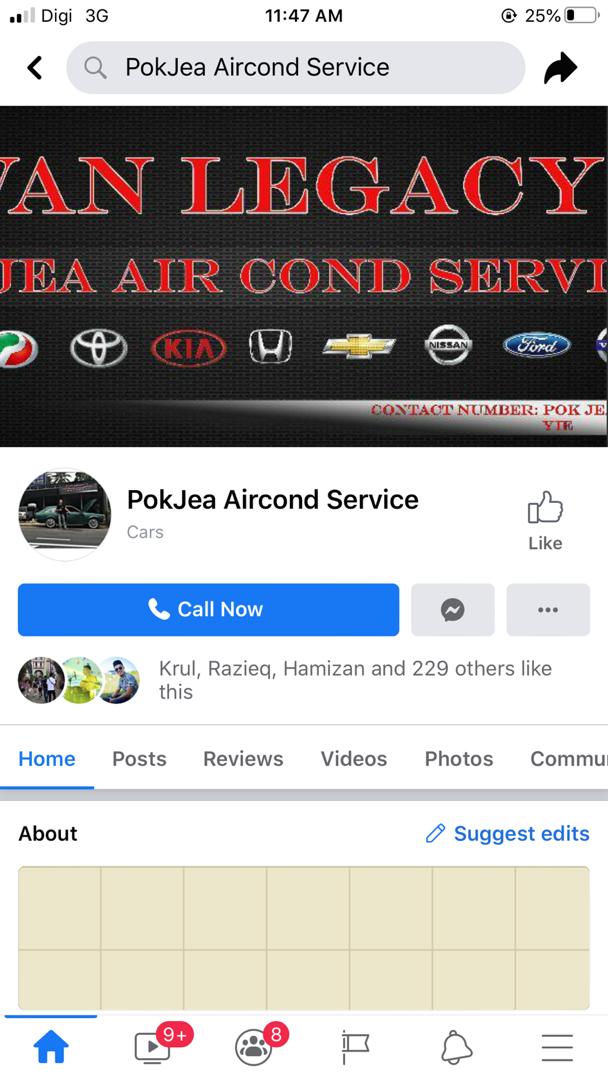Go to the Facebook home feed
The width and height of the screenshot is (608, 1080).
(51, 1047)
